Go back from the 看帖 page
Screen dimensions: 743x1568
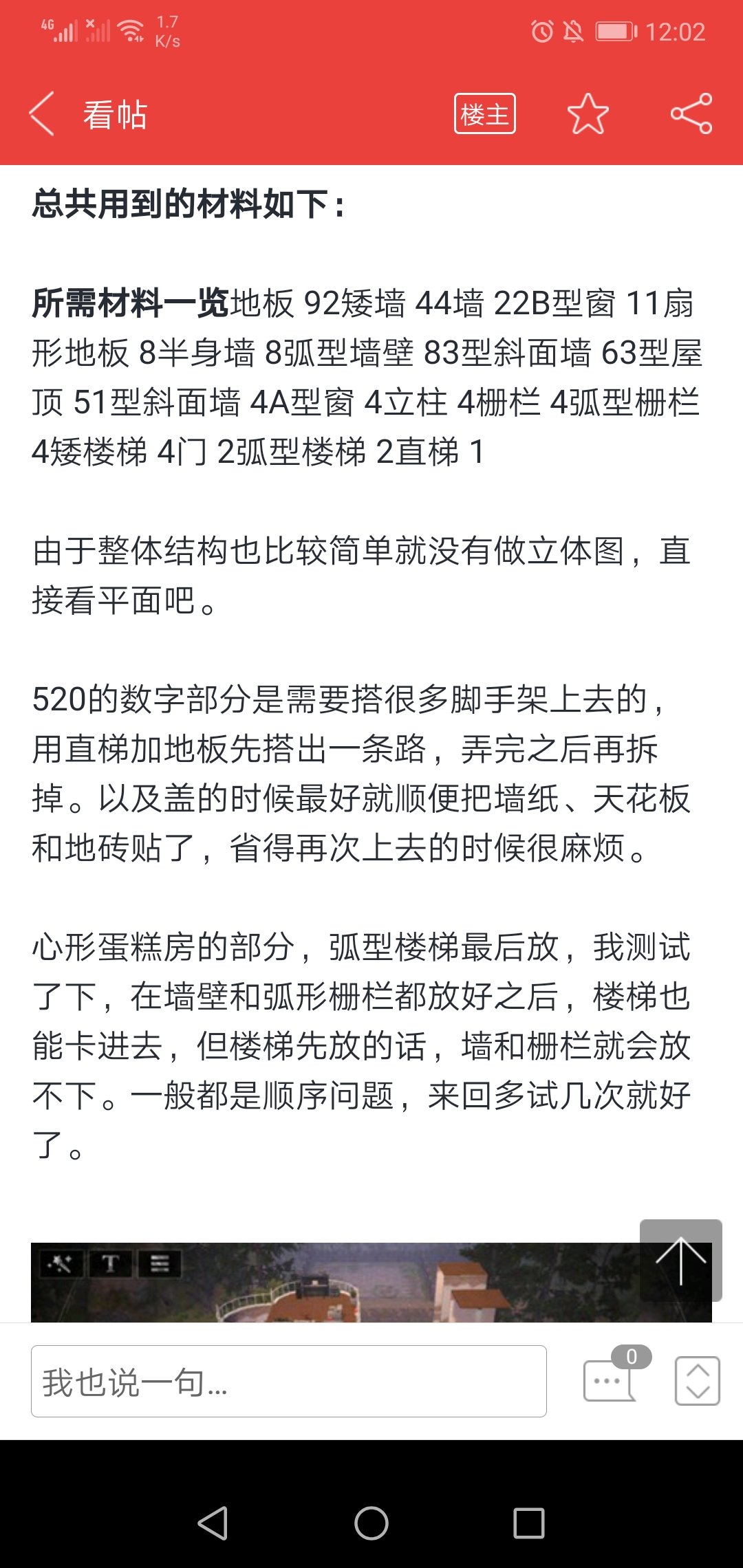coord(41,113)
